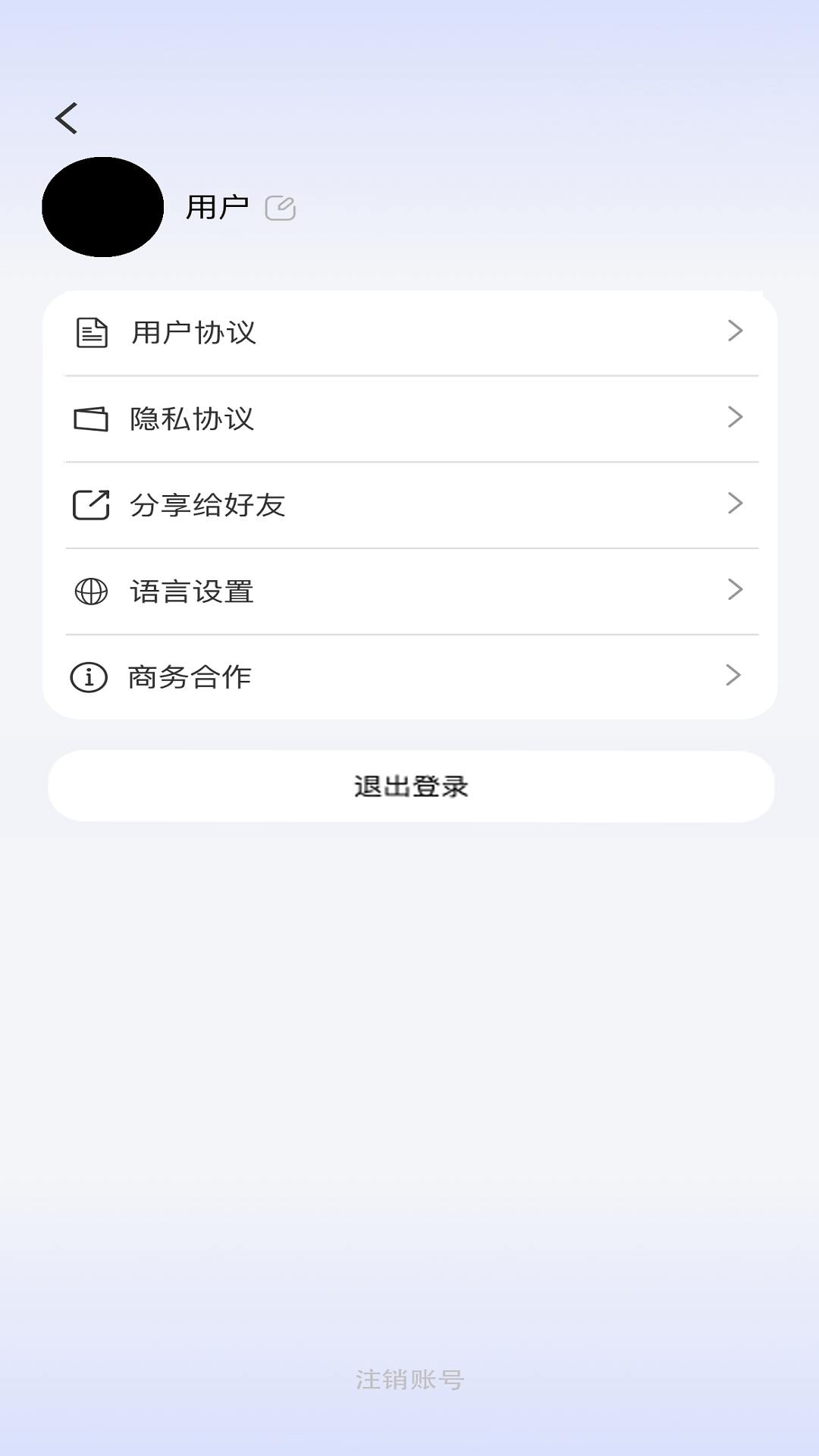Select 分享给好友 to share with friends

(x=409, y=505)
